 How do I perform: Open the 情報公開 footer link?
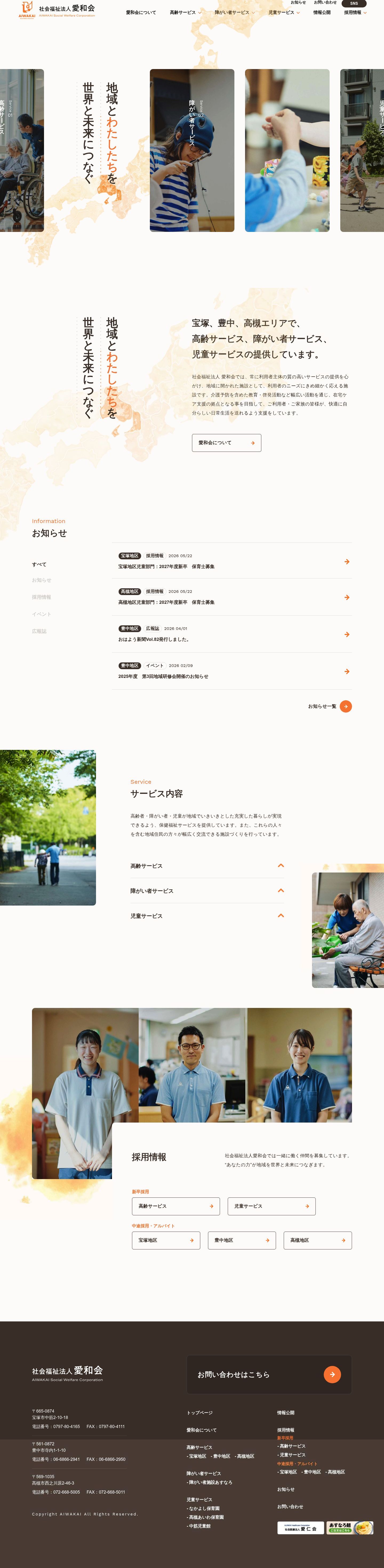pyautogui.click(x=285, y=1413)
